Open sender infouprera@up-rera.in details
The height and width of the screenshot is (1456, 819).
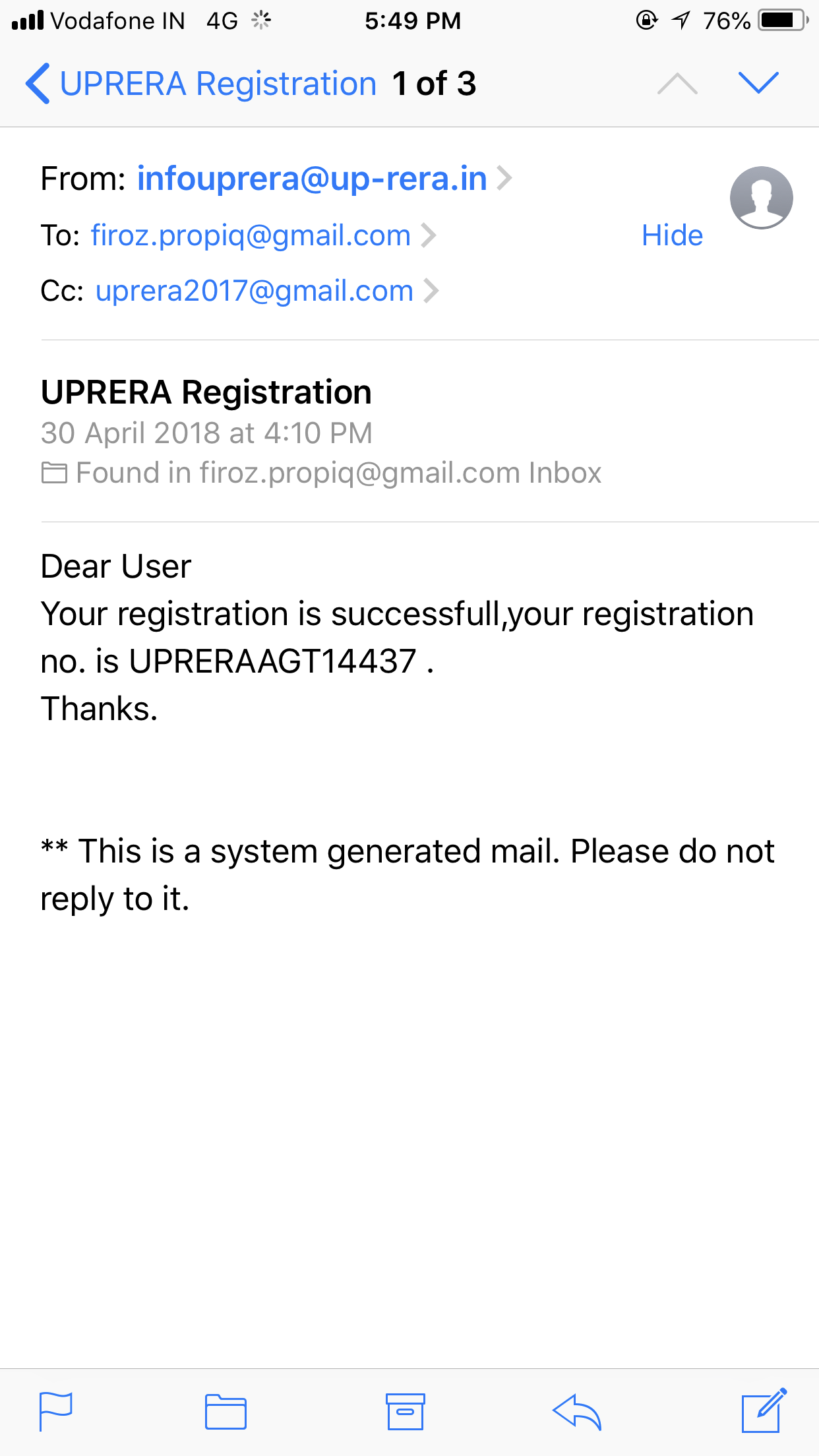click(x=312, y=179)
